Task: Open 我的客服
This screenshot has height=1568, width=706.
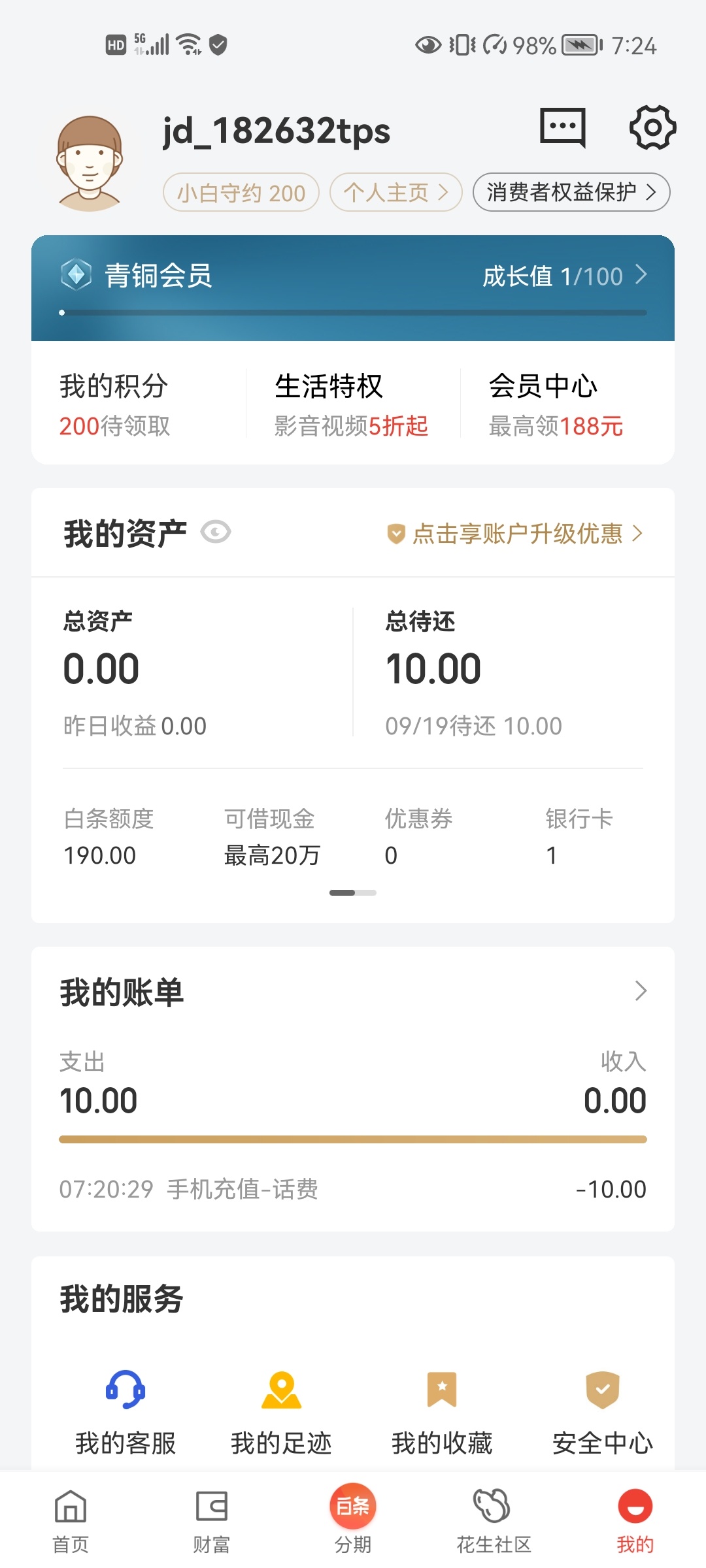Action: (126, 1413)
